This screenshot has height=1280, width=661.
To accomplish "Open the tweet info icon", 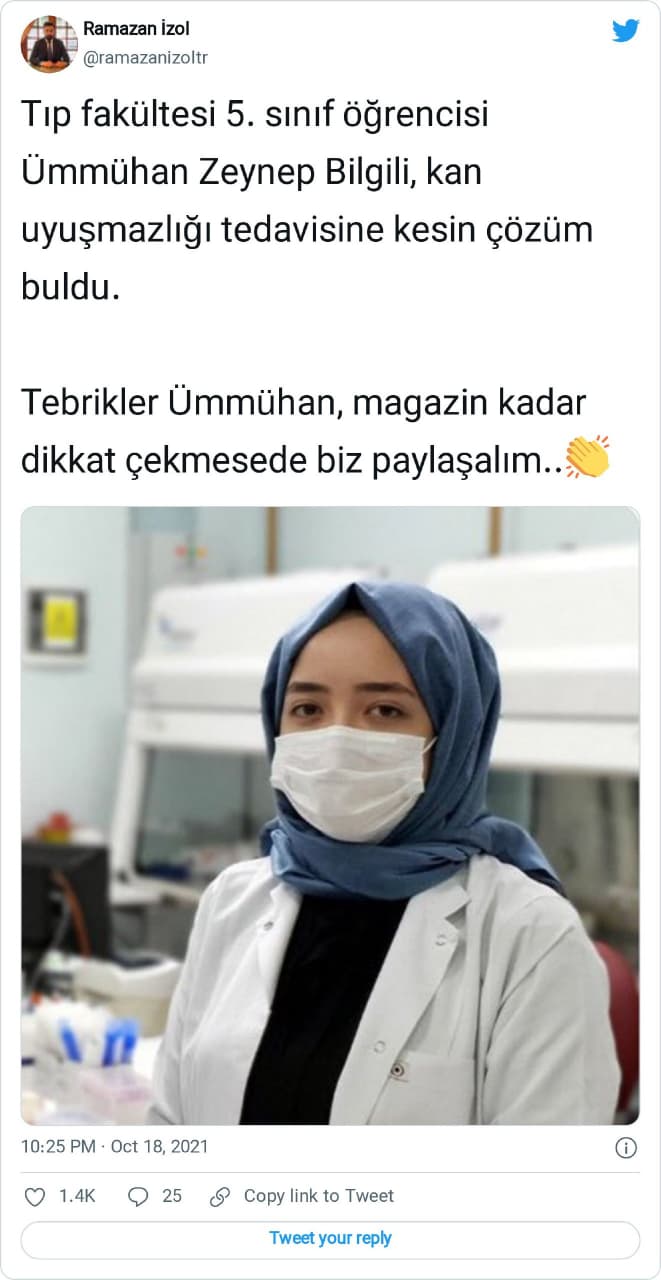I will point(625,1147).
